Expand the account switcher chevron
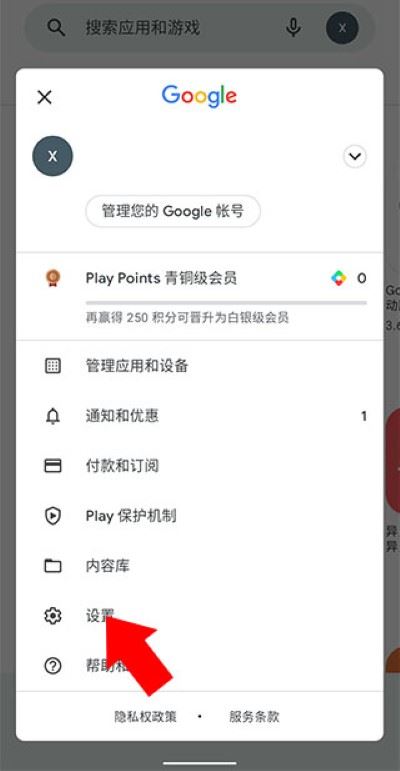 (x=354, y=157)
